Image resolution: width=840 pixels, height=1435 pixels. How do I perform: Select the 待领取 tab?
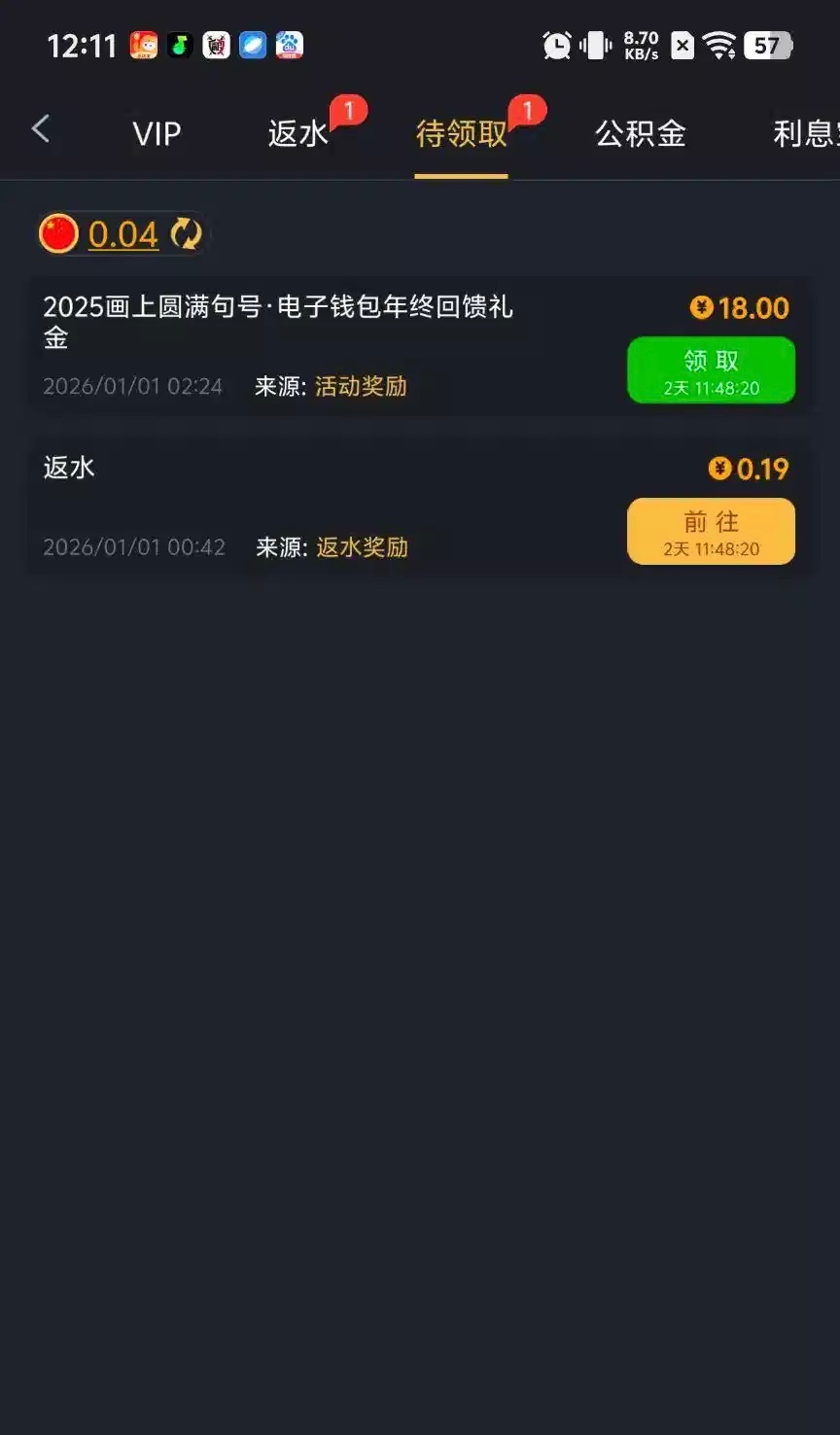click(461, 134)
